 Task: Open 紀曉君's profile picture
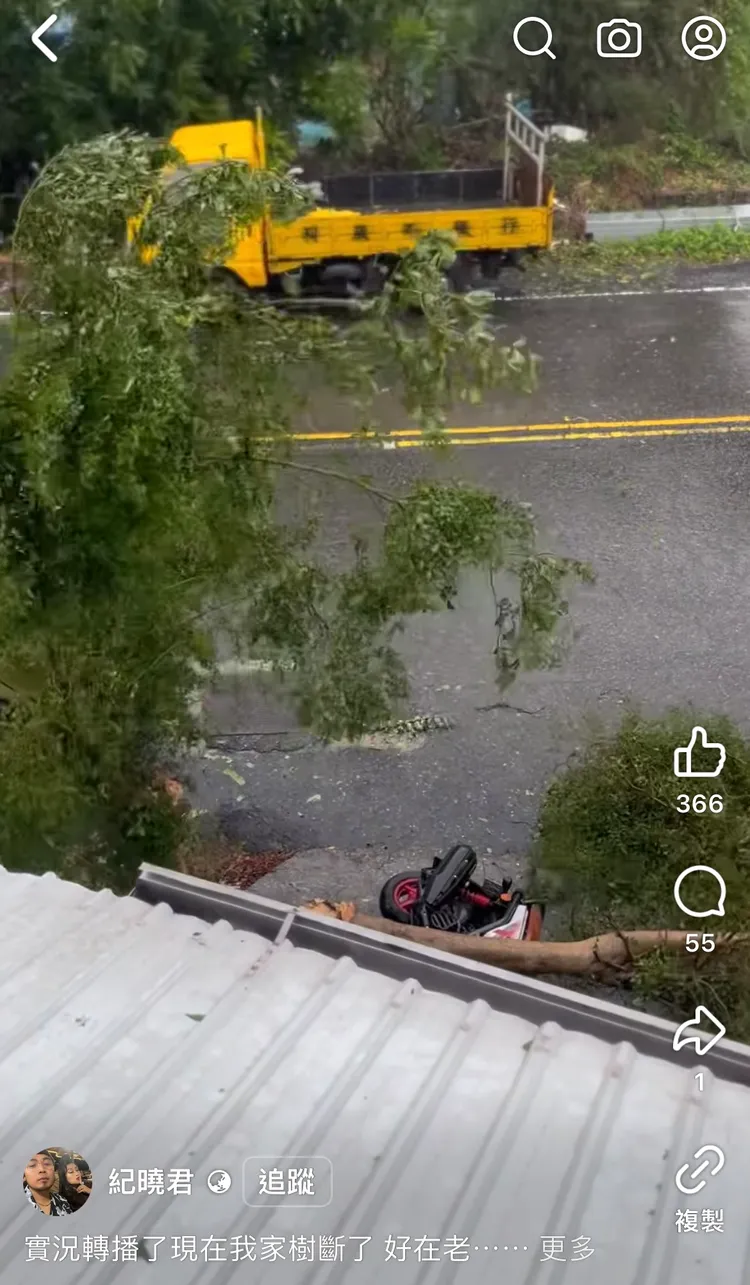[57, 1181]
